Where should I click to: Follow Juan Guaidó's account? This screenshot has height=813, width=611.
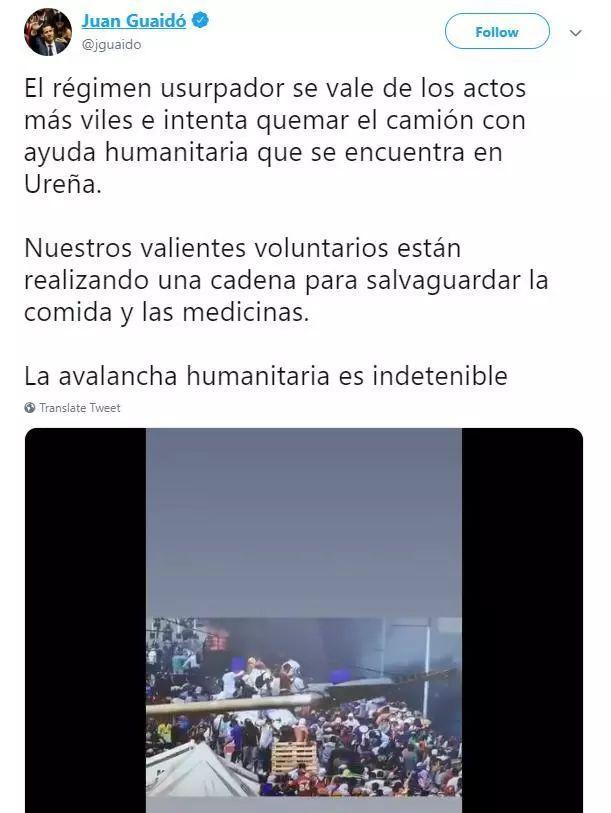(x=496, y=32)
